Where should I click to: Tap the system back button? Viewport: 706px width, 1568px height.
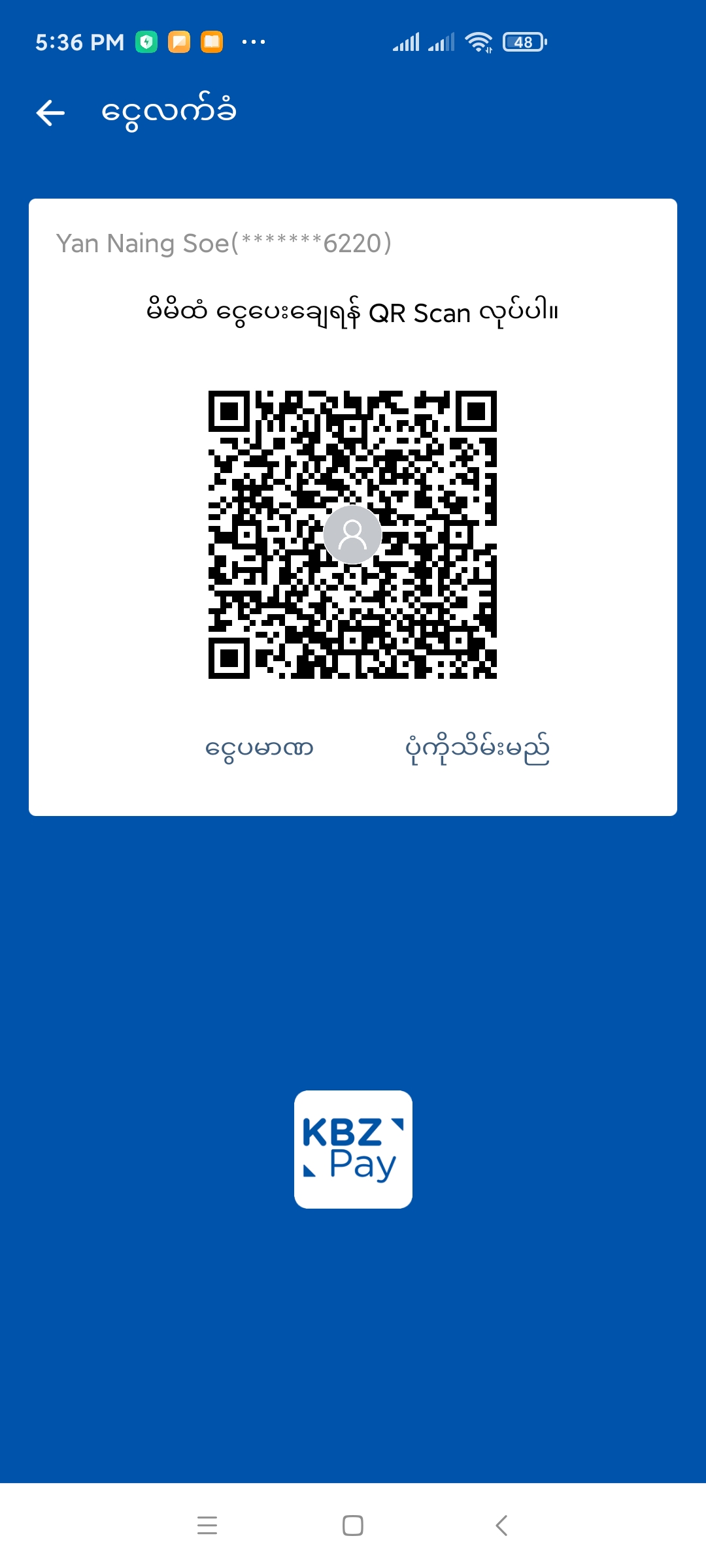click(501, 1525)
